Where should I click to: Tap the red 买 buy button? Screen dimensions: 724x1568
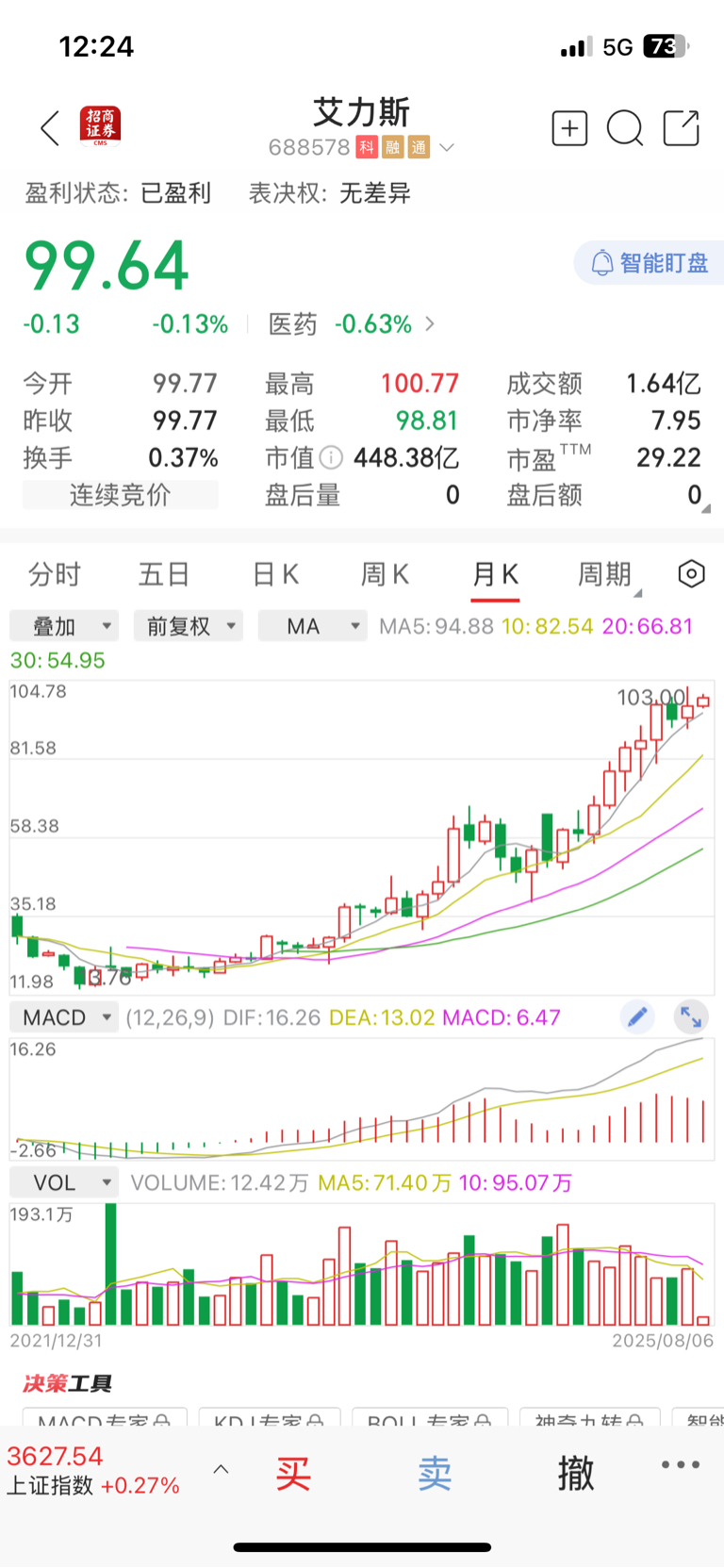293,1472
